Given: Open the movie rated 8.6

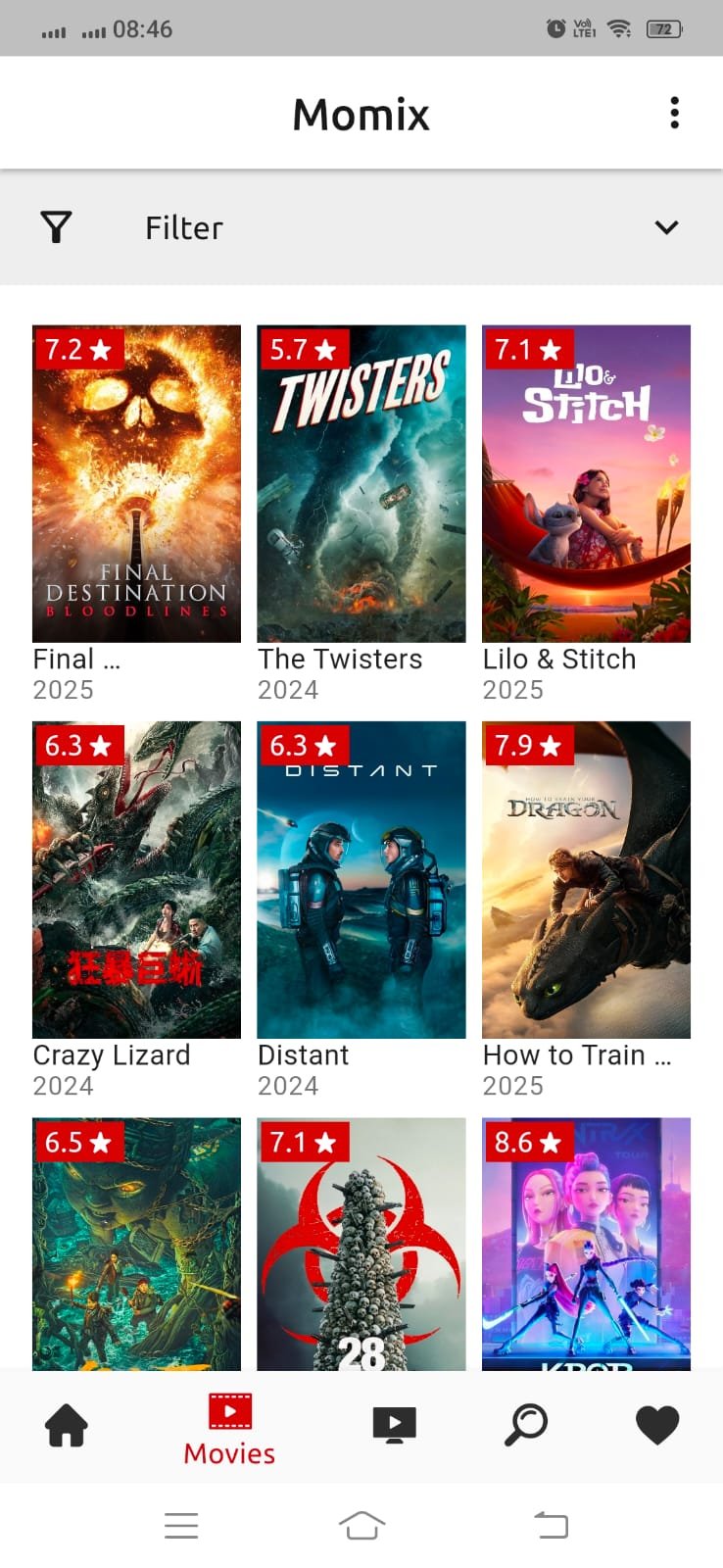Looking at the screenshot, I should pos(586,1245).
